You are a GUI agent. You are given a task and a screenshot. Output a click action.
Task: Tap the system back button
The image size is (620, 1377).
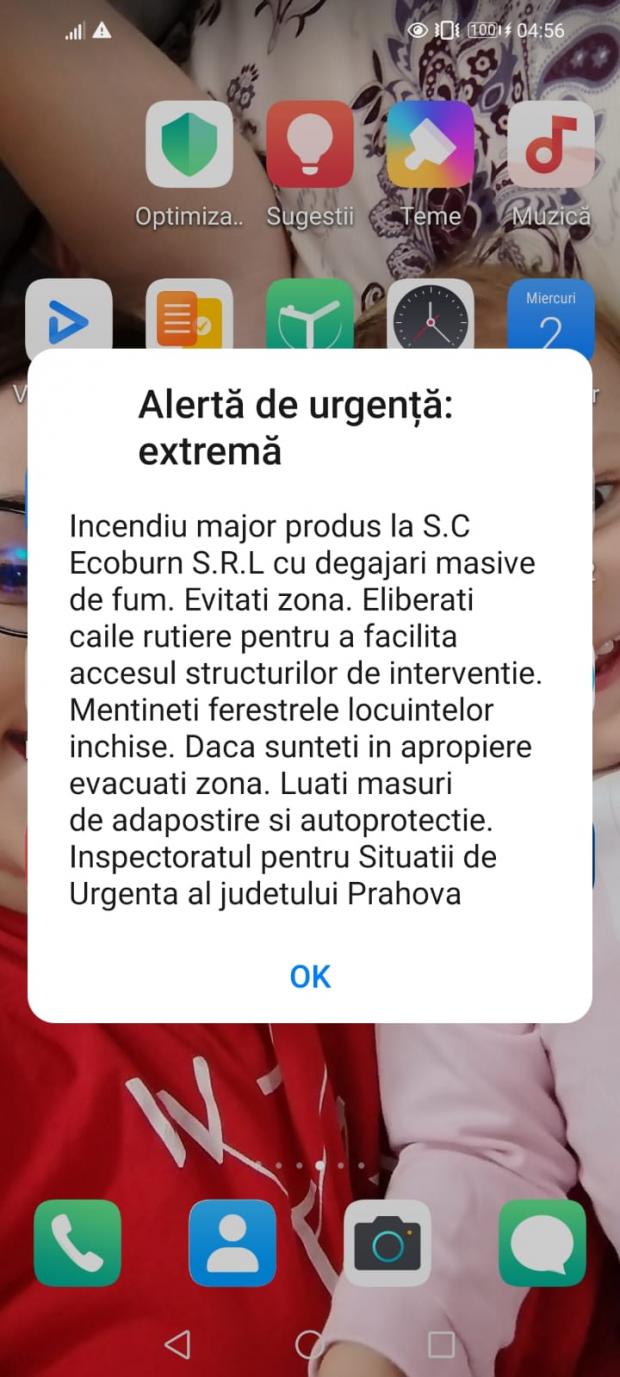tap(177, 1343)
